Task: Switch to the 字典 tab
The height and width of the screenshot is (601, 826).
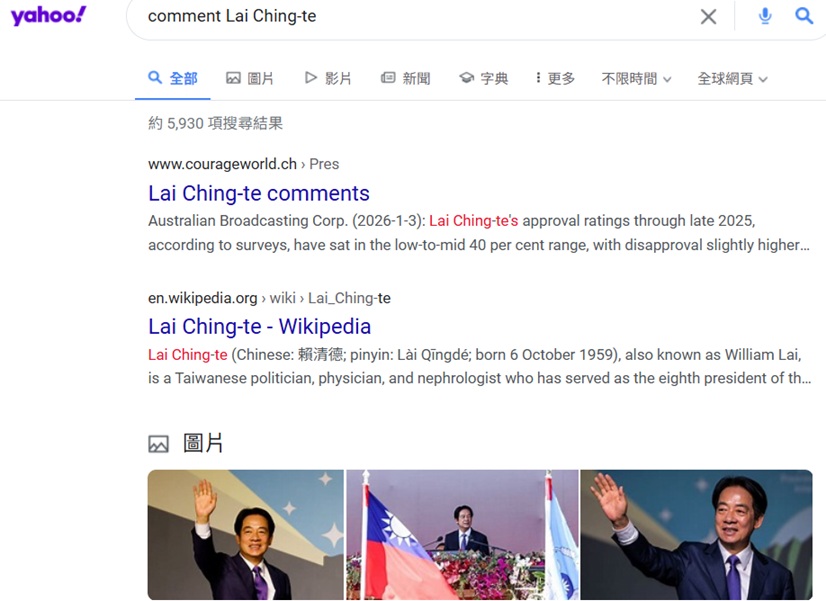Action: (x=484, y=78)
